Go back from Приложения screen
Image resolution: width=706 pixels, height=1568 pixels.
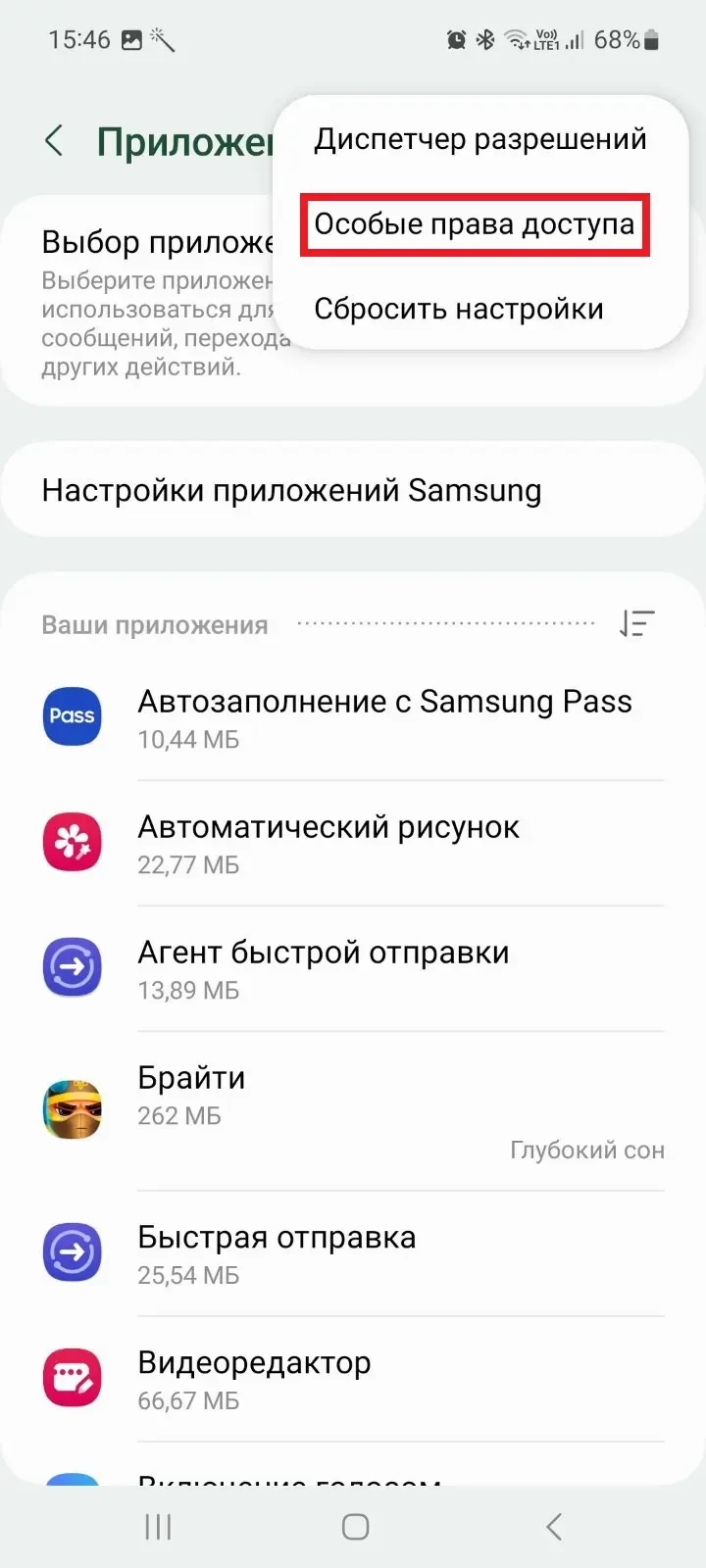[55, 141]
